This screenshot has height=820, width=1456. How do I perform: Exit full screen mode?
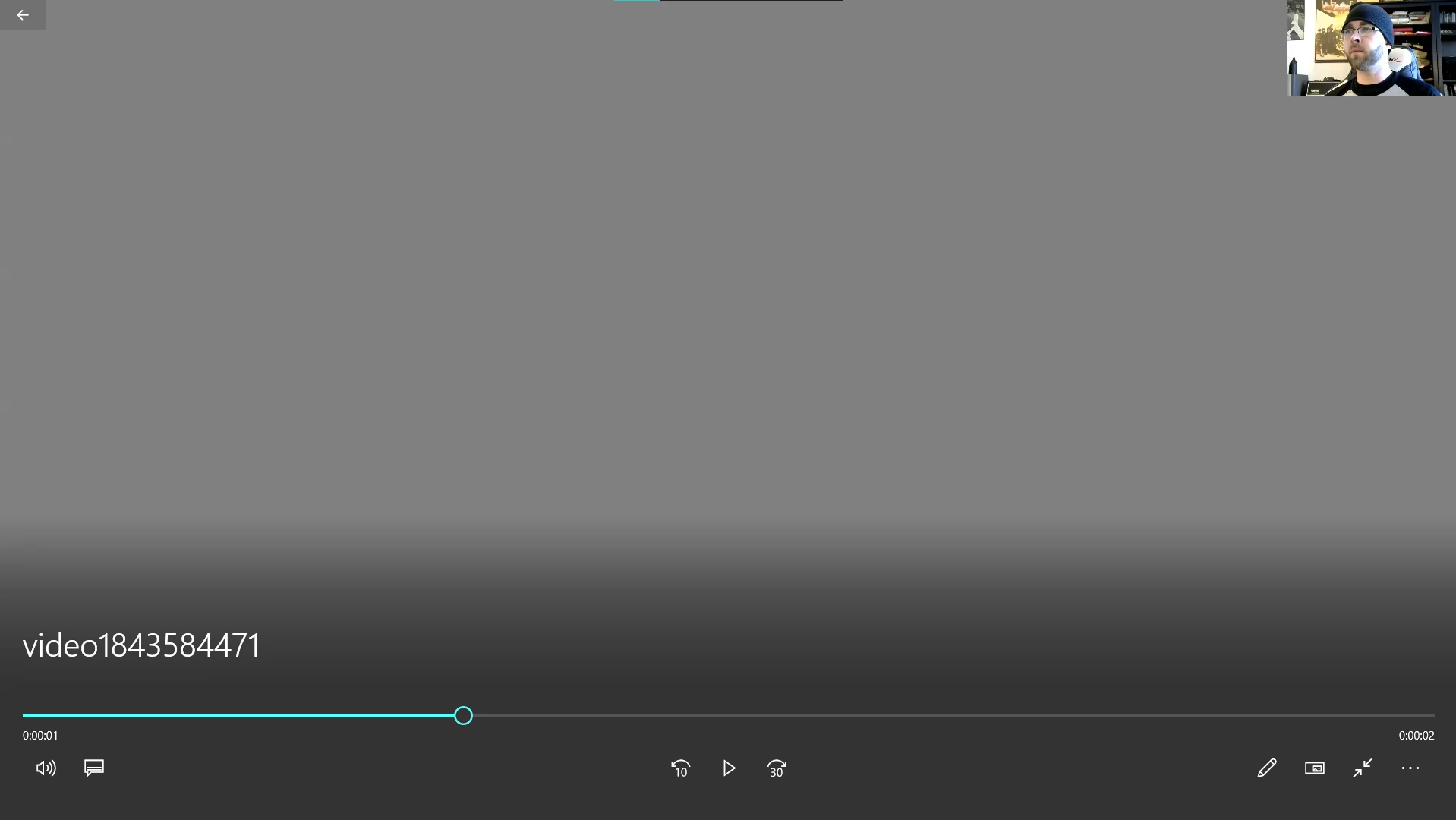(1363, 768)
